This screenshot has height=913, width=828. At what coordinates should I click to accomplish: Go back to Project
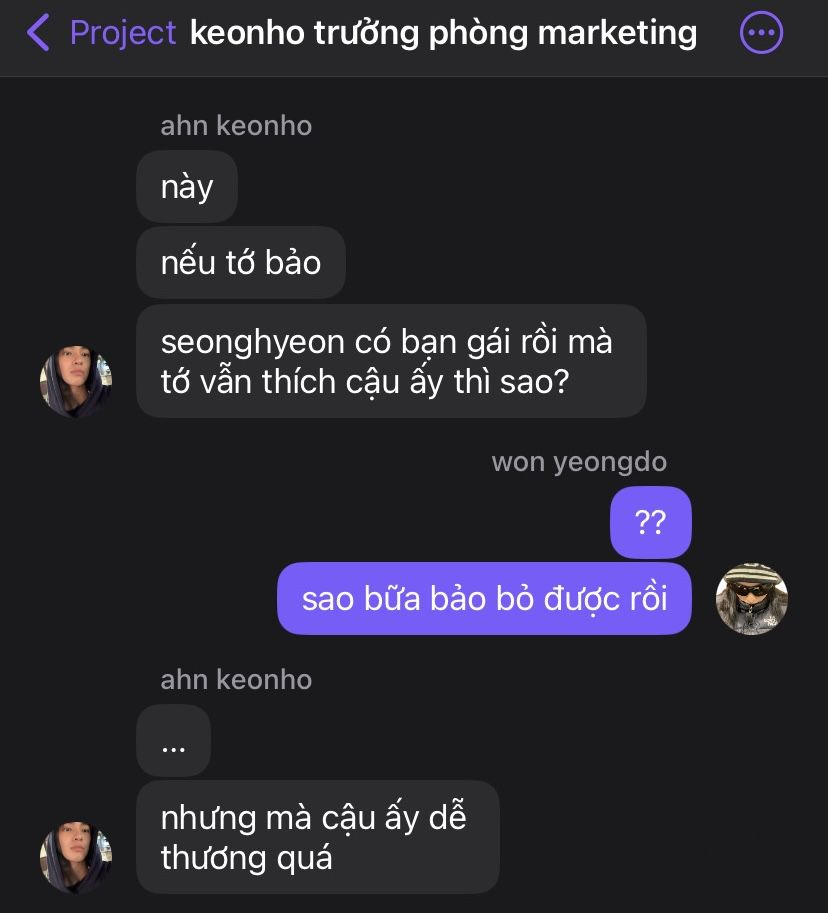click(x=100, y=33)
